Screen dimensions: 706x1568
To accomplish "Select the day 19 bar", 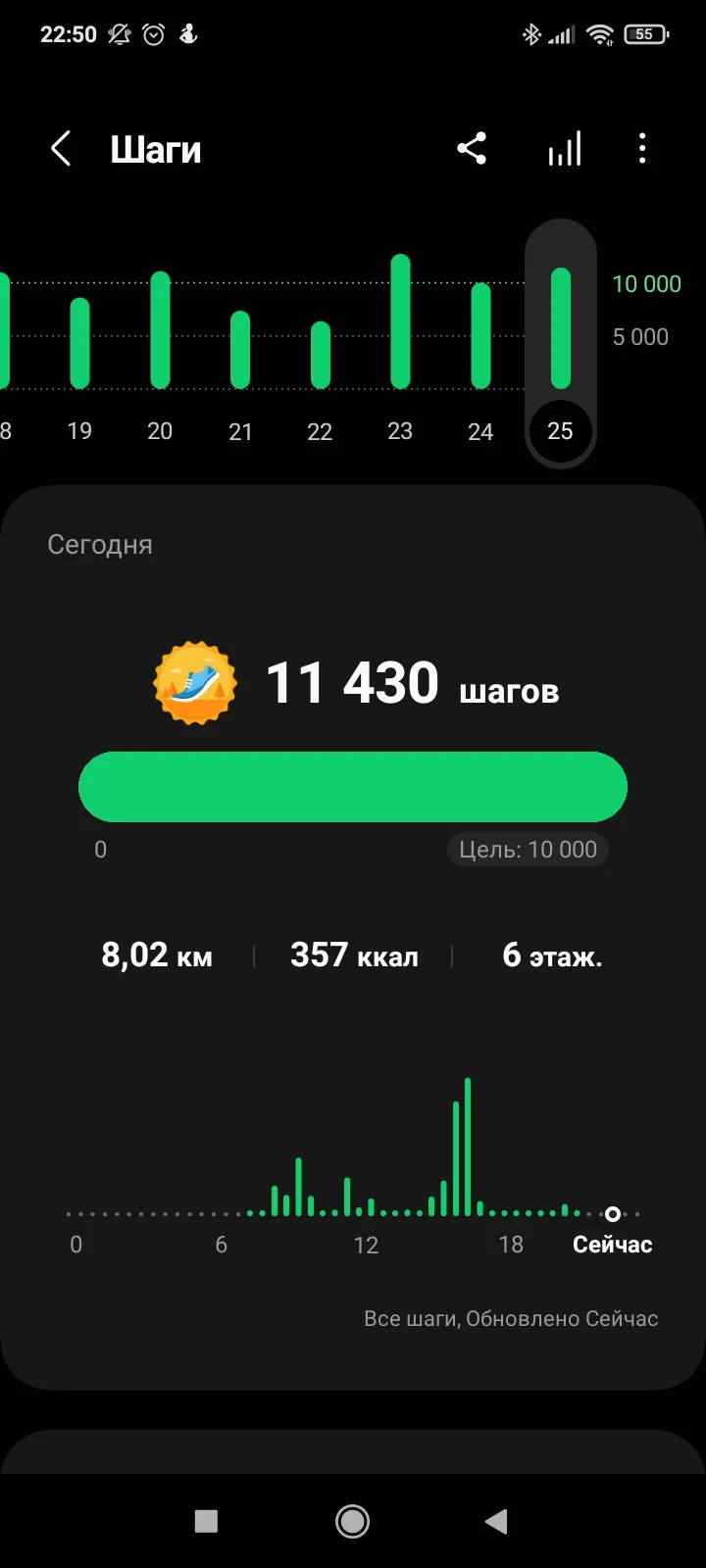I will click(x=79, y=343).
